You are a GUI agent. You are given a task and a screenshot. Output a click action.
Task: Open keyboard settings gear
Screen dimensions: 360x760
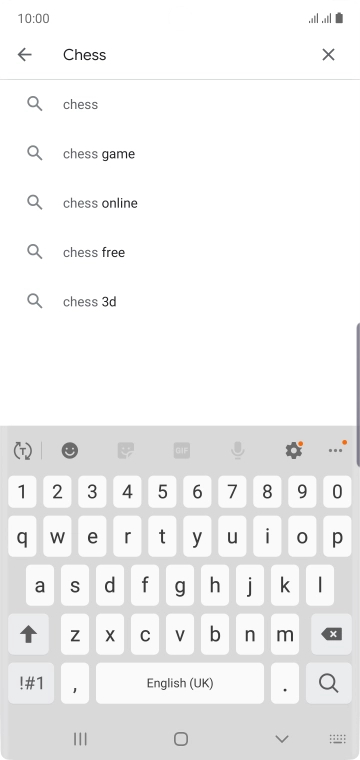point(294,451)
